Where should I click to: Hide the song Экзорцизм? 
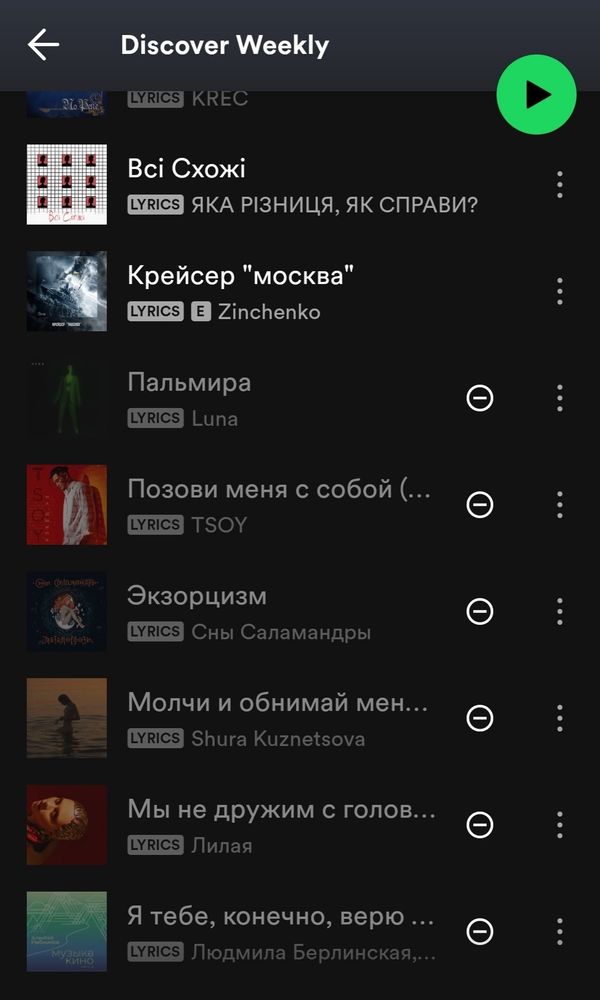(x=480, y=611)
